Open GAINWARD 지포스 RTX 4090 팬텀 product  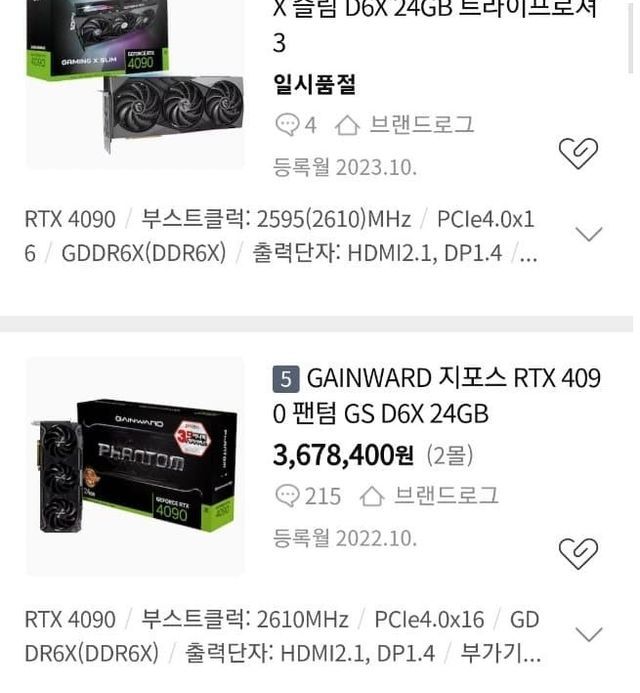pyautogui.click(x=436, y=395)
